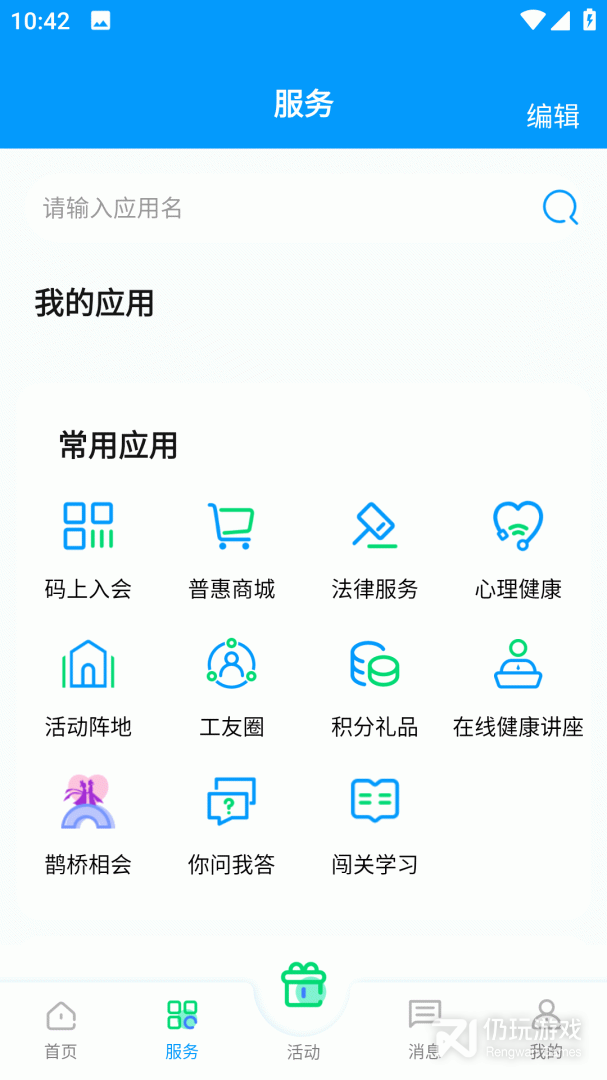The width and height of the screenshot is (607, 1080).
Task: Switch to the 首页 tab
Action: (61, 1029)
